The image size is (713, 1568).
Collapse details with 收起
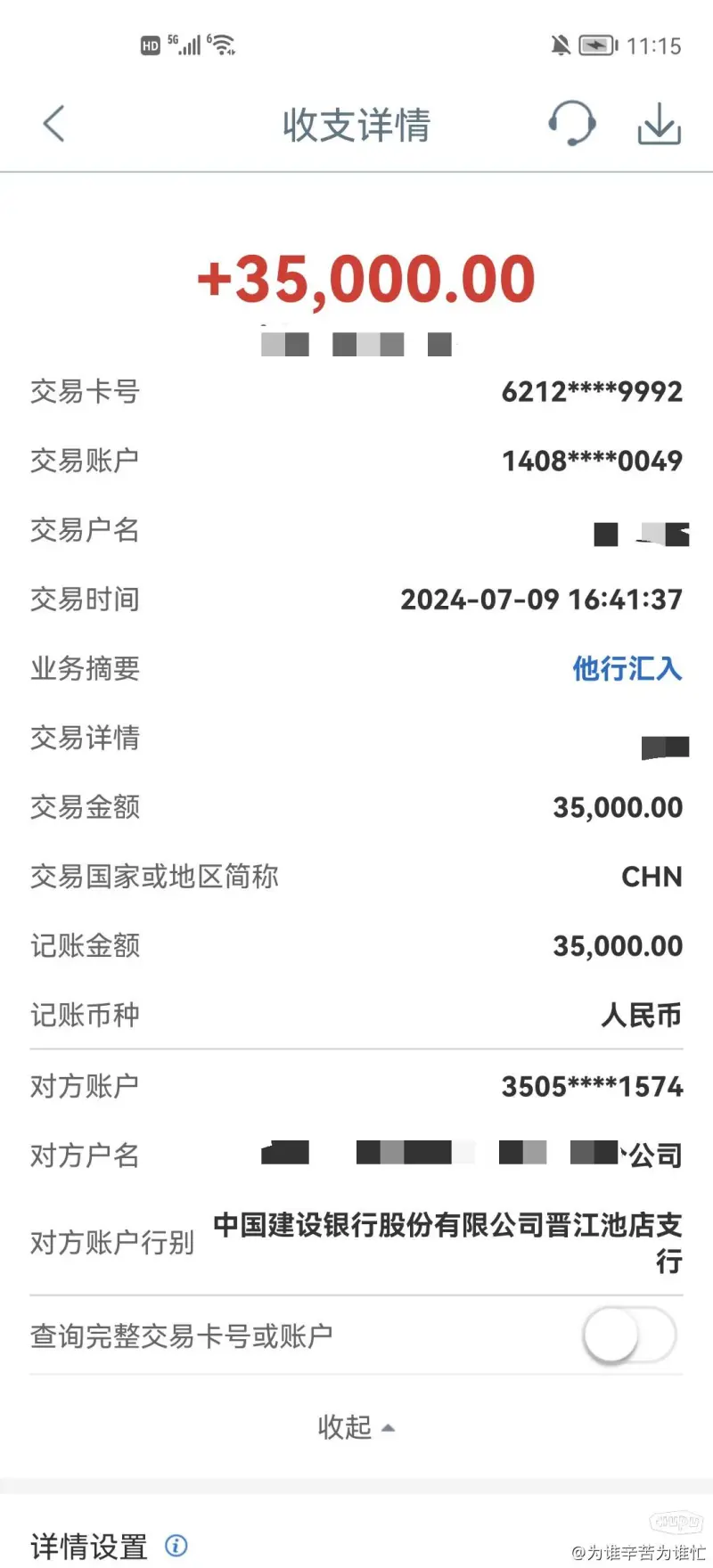tap(356, 1426)
